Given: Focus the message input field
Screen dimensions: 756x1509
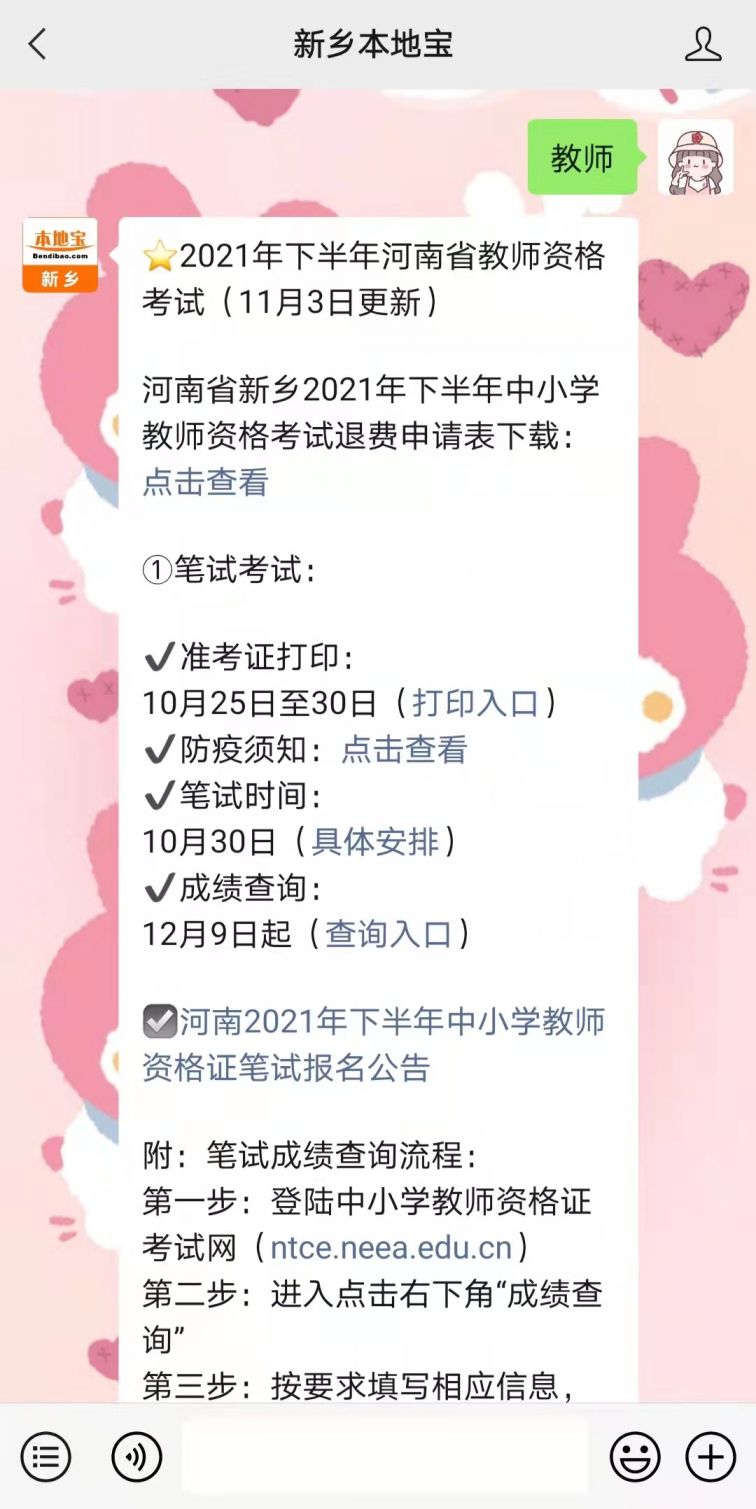Looking at the screenshot, I should tap(385, 1456).
